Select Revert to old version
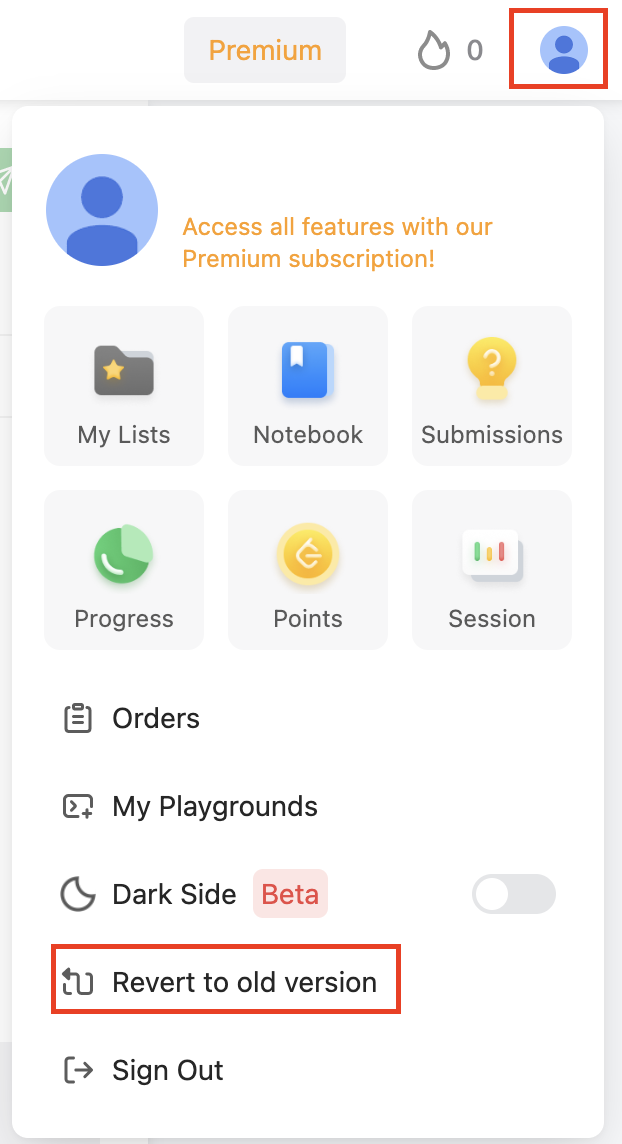 pos(243,982)
